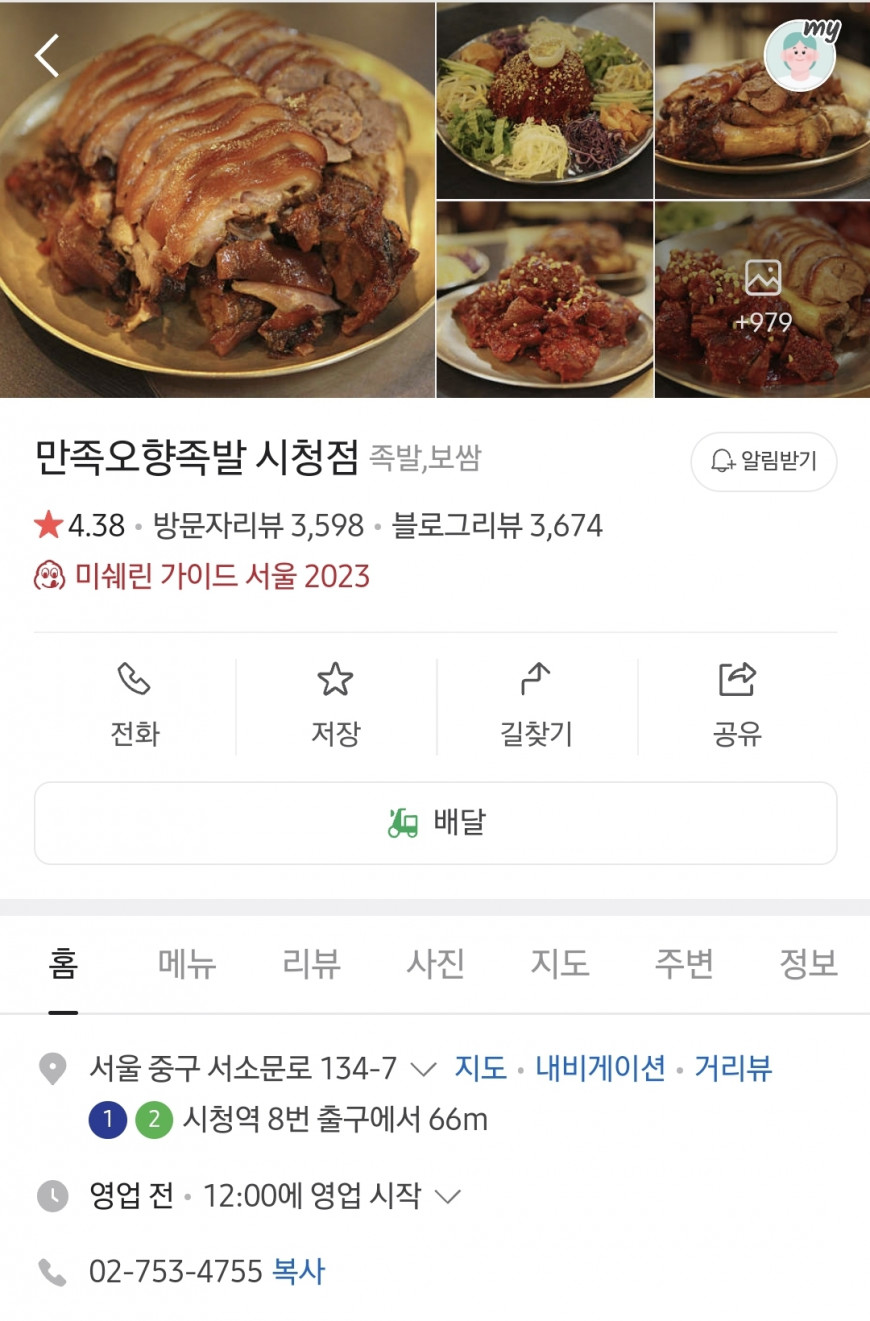Open the 거리뷰 street view link
Screen dimensions: 870x1321
733,1068
